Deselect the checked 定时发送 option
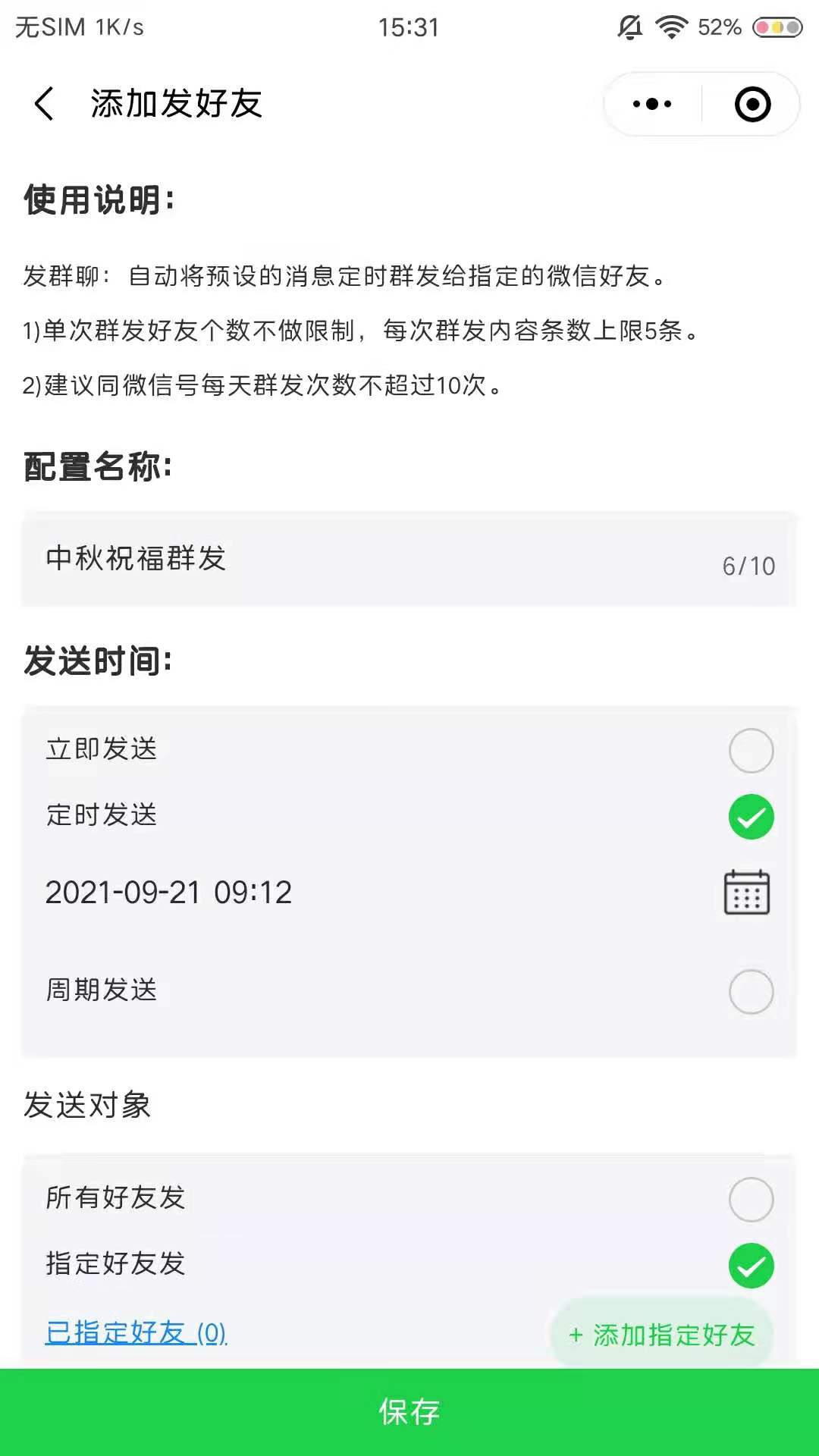This screenshot has width=819, height=1456. tap(750, 816)
